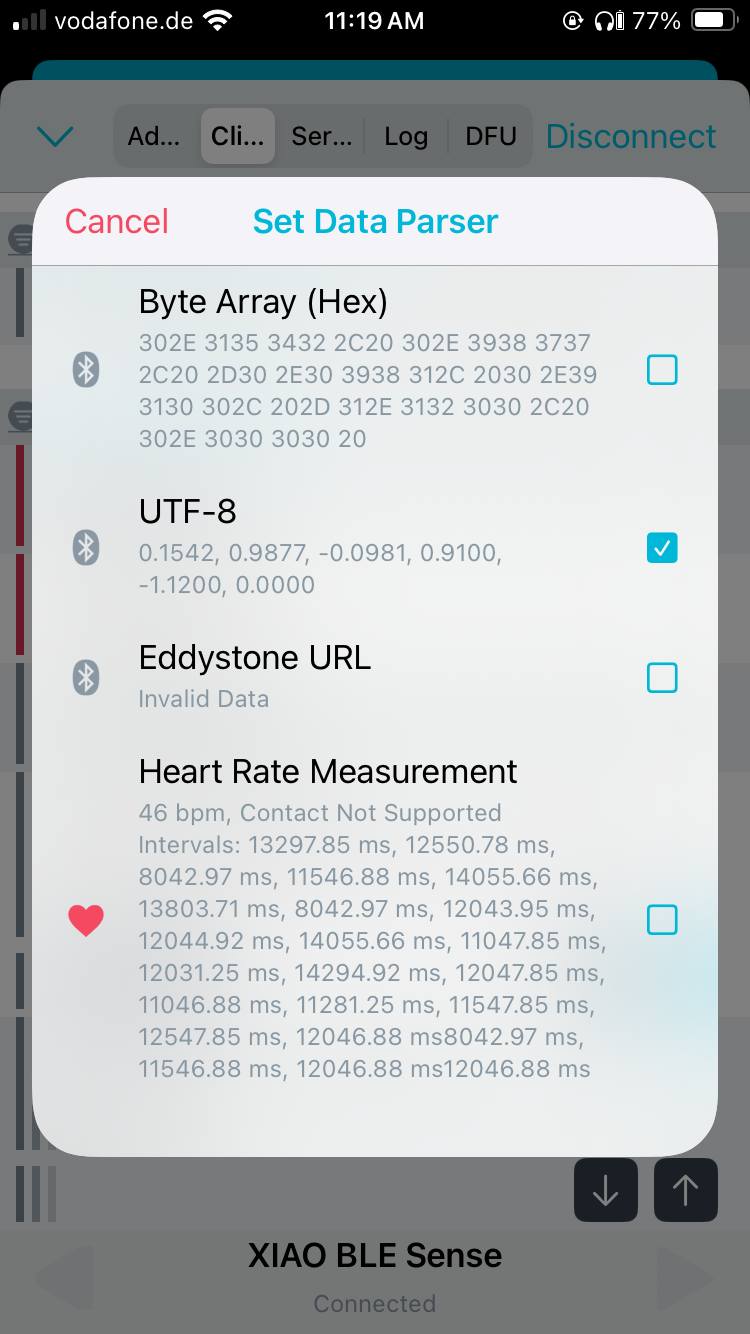Check the Byte Array (Hex) parser checkbox
This screenshot has height=1334, width=750.
tap(662, 371)
